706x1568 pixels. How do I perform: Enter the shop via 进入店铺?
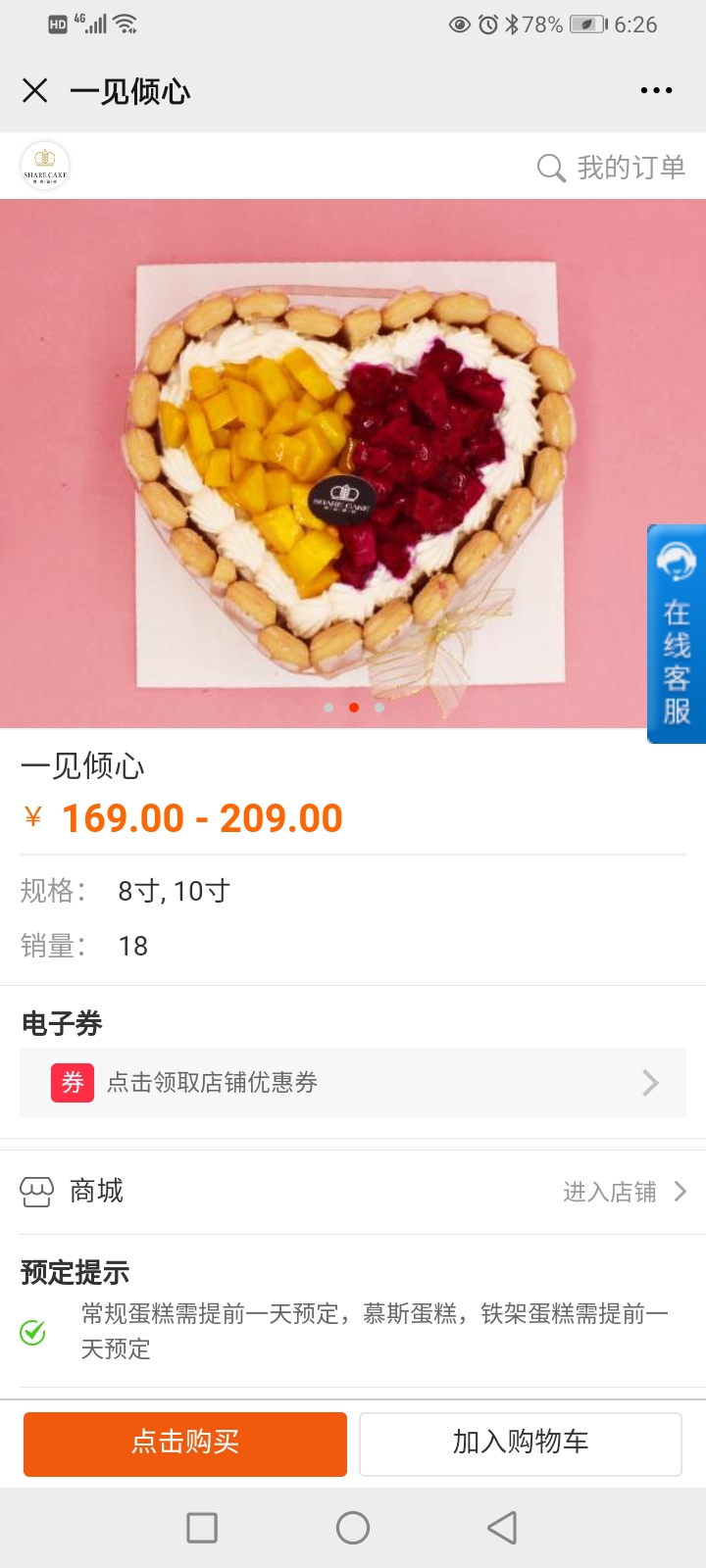coord(625,1192)
